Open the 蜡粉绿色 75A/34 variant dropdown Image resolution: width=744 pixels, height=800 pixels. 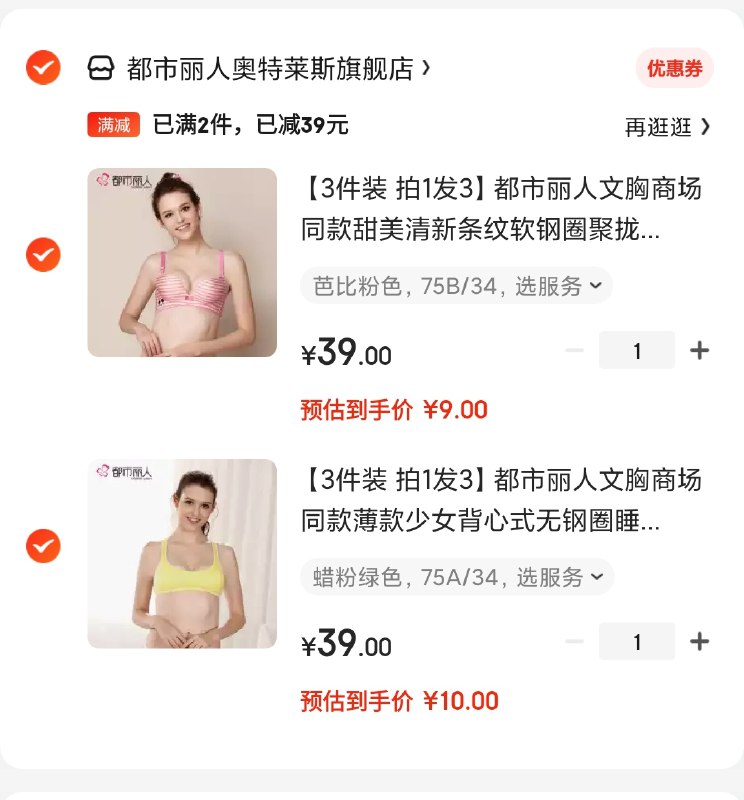tap(447, 578)
